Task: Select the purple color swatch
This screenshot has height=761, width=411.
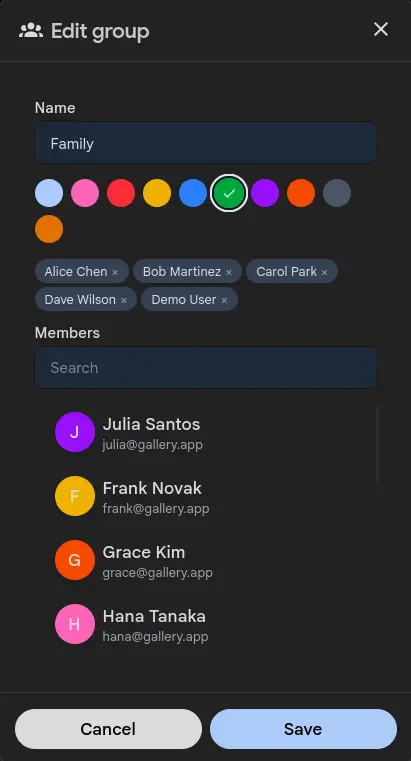Action: click(265, 193)
